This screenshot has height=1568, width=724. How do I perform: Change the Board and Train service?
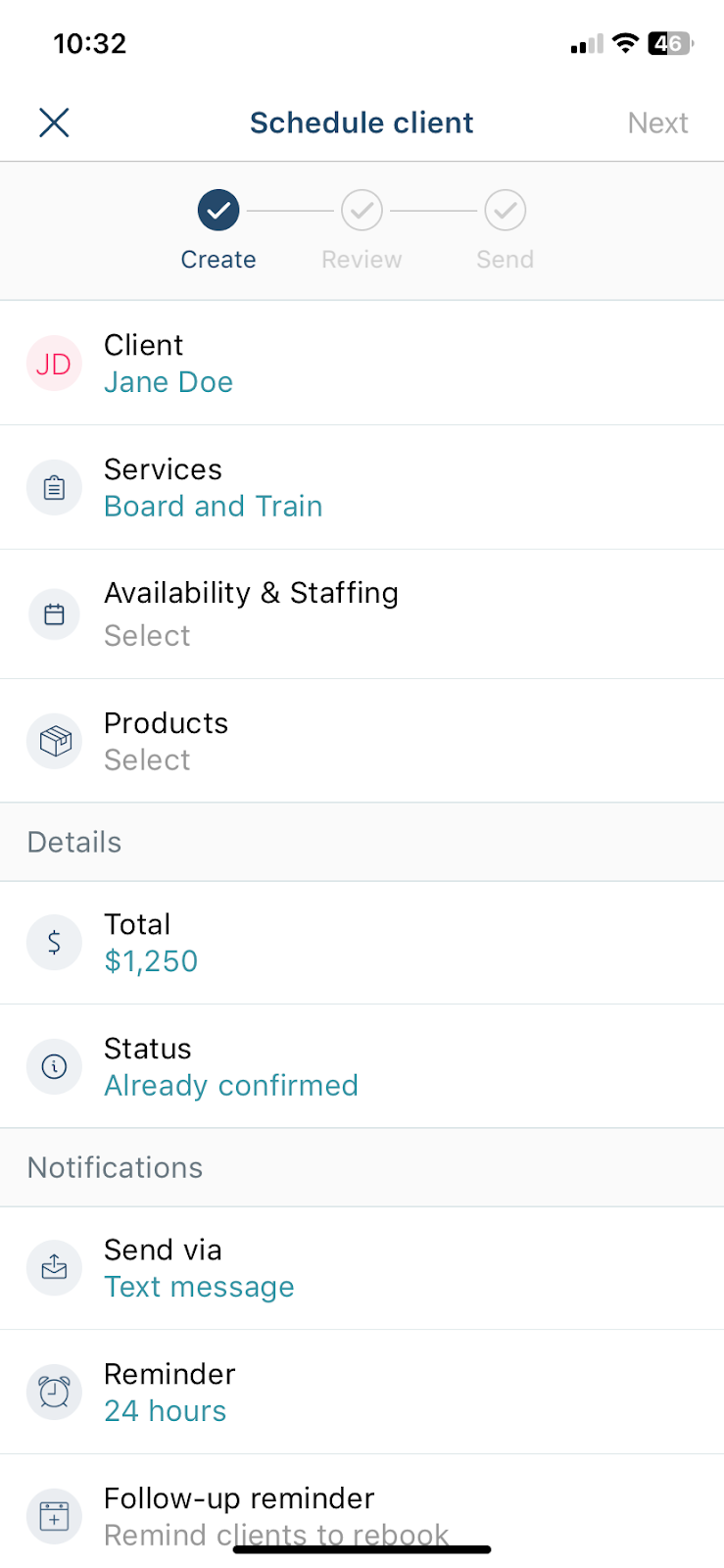362,487
